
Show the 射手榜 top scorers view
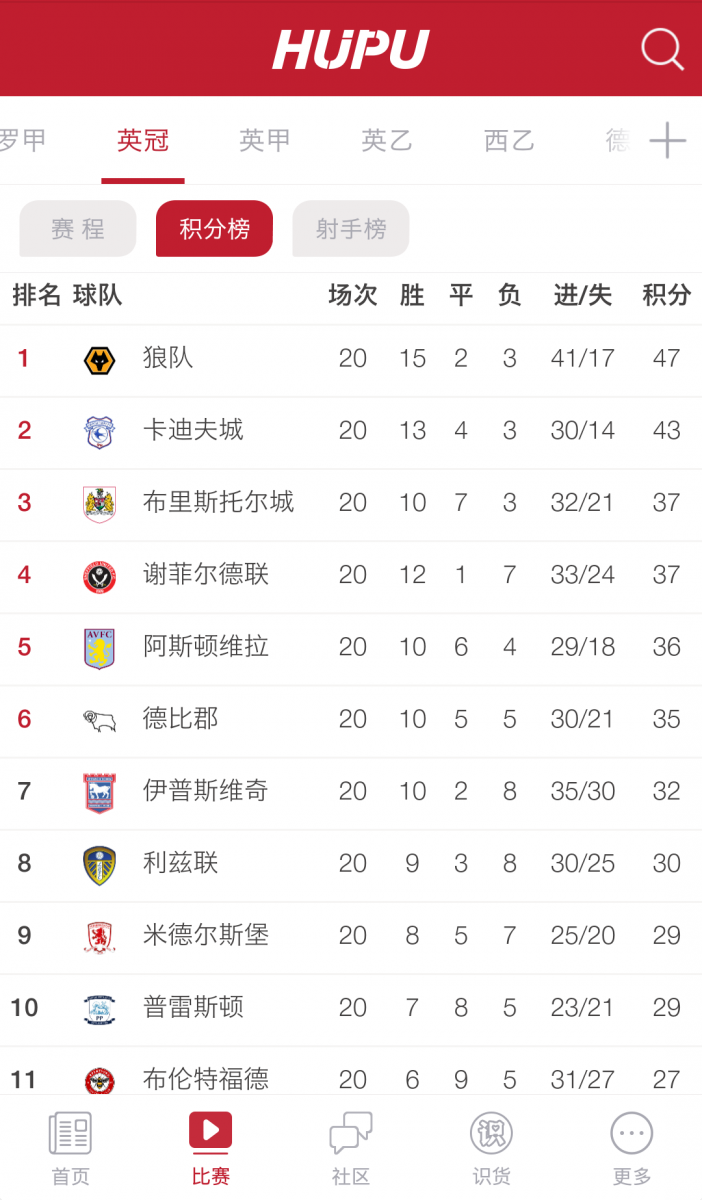351,229
